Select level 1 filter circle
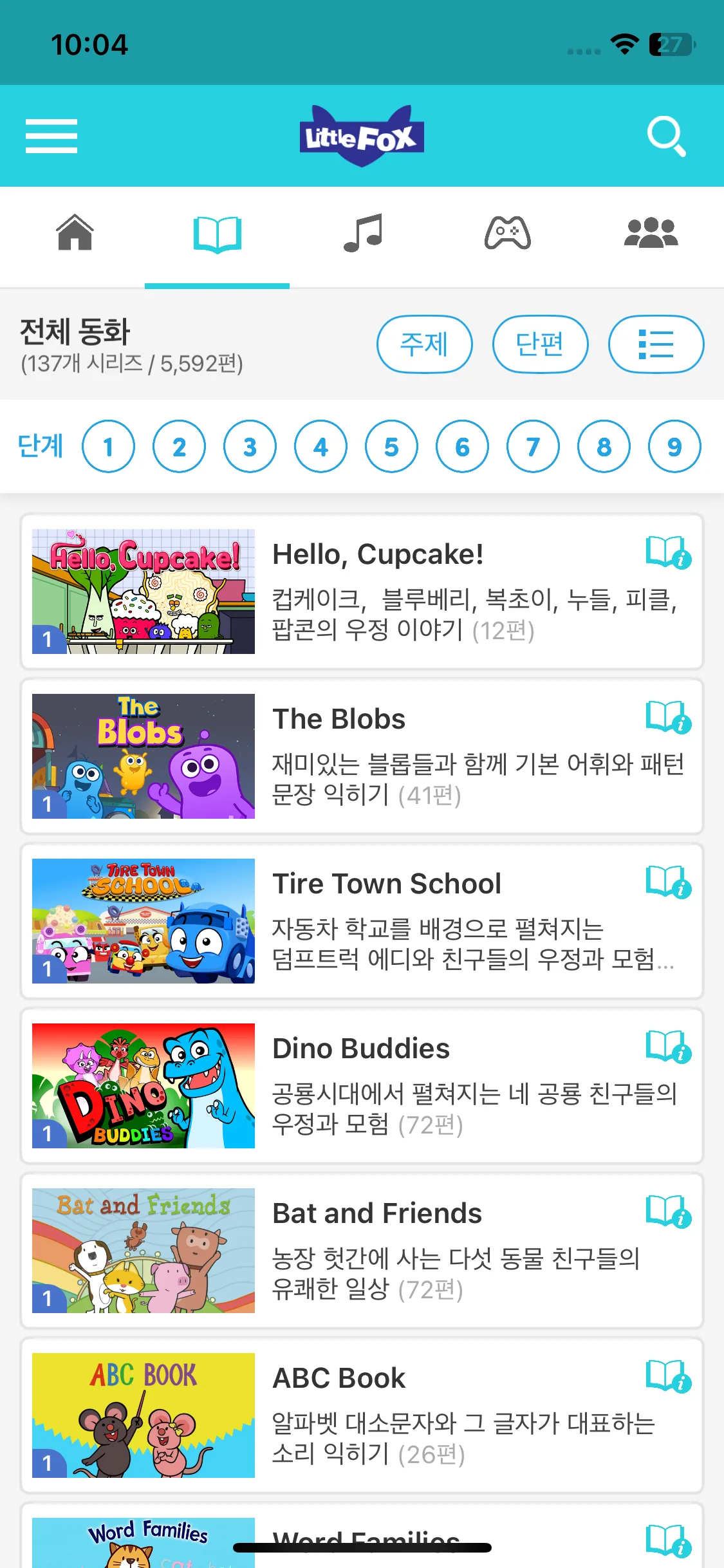This screenshot has width=724, height=1568. click(109, 446)
